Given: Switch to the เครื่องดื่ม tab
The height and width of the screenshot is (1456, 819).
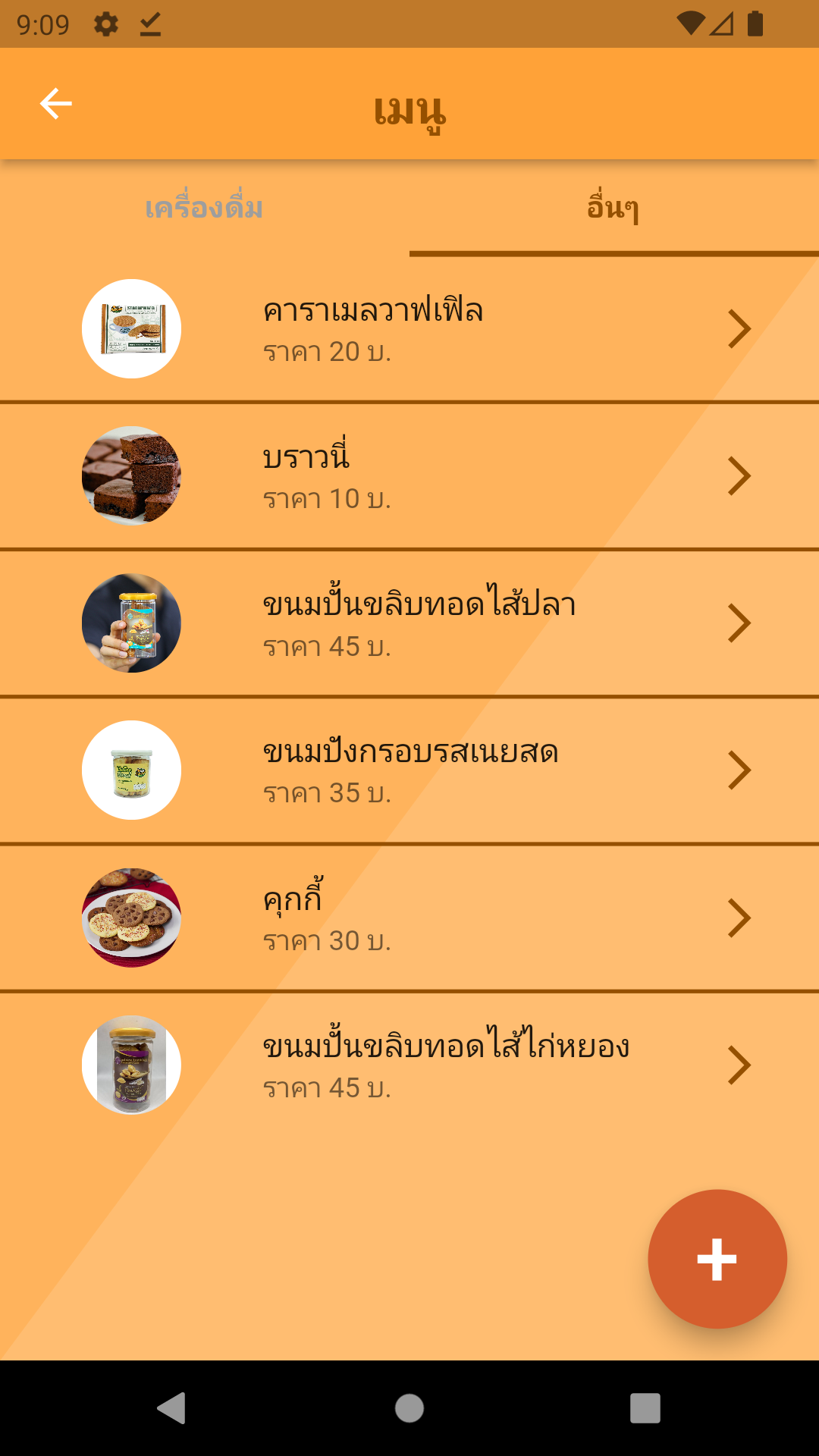Looking at the screenshot, I should 203,209.
